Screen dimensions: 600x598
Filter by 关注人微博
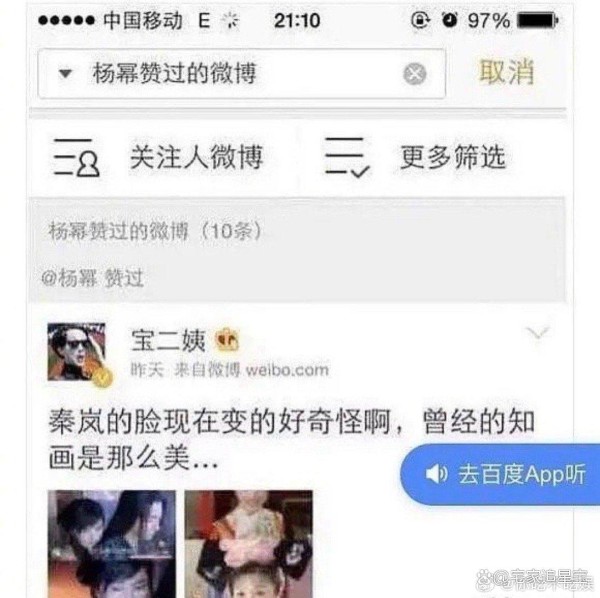[158, 158]
